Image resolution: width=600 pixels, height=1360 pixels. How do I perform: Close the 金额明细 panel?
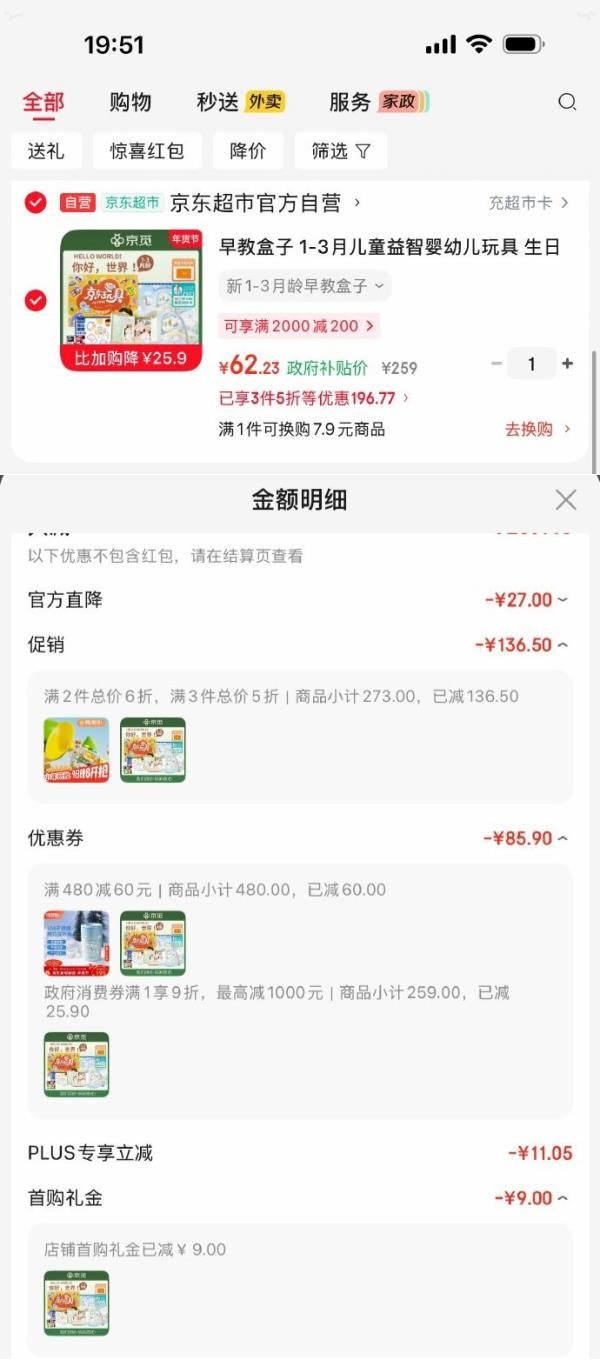coord(566,500)
